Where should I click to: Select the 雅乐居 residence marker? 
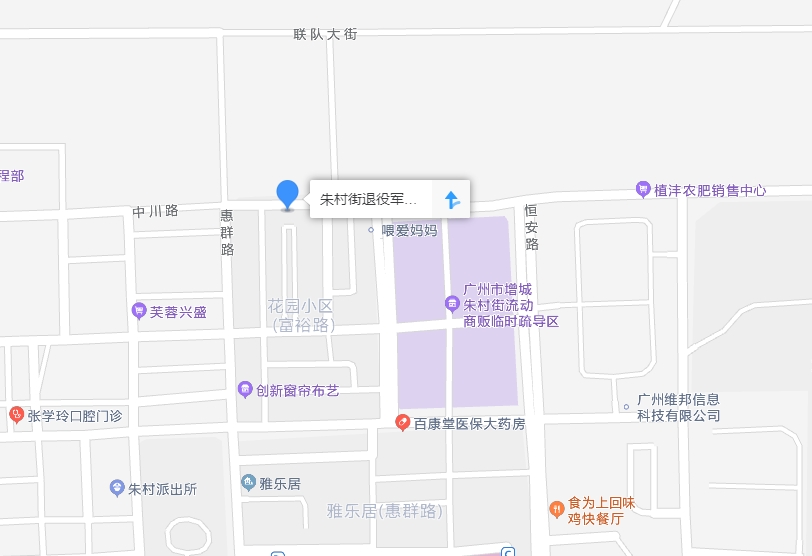pyautogui.click(x=248, y=484)
